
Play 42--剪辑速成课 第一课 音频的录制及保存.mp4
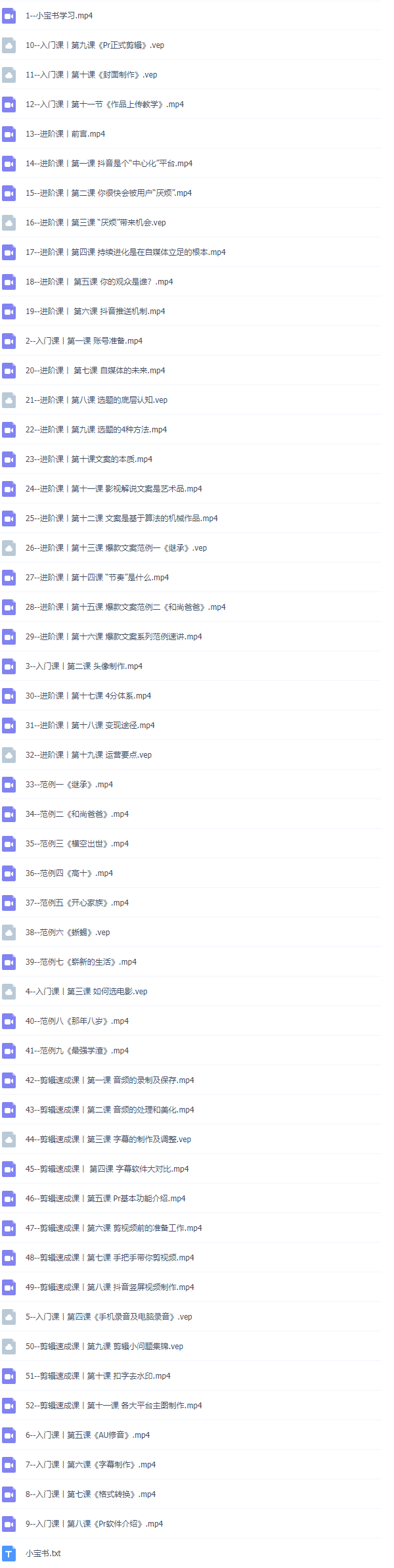[110, 1080]
